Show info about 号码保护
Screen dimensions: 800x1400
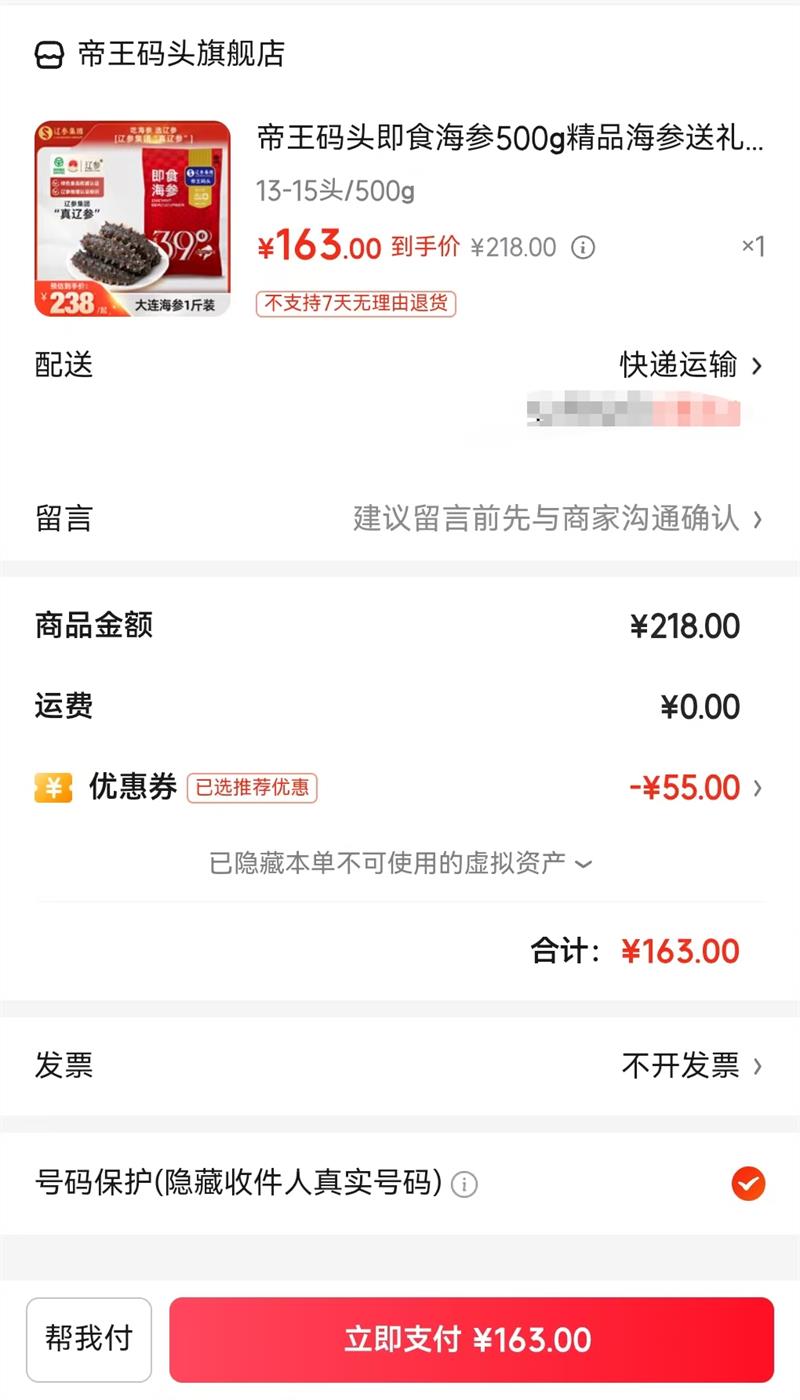[x=464, y=1185]
